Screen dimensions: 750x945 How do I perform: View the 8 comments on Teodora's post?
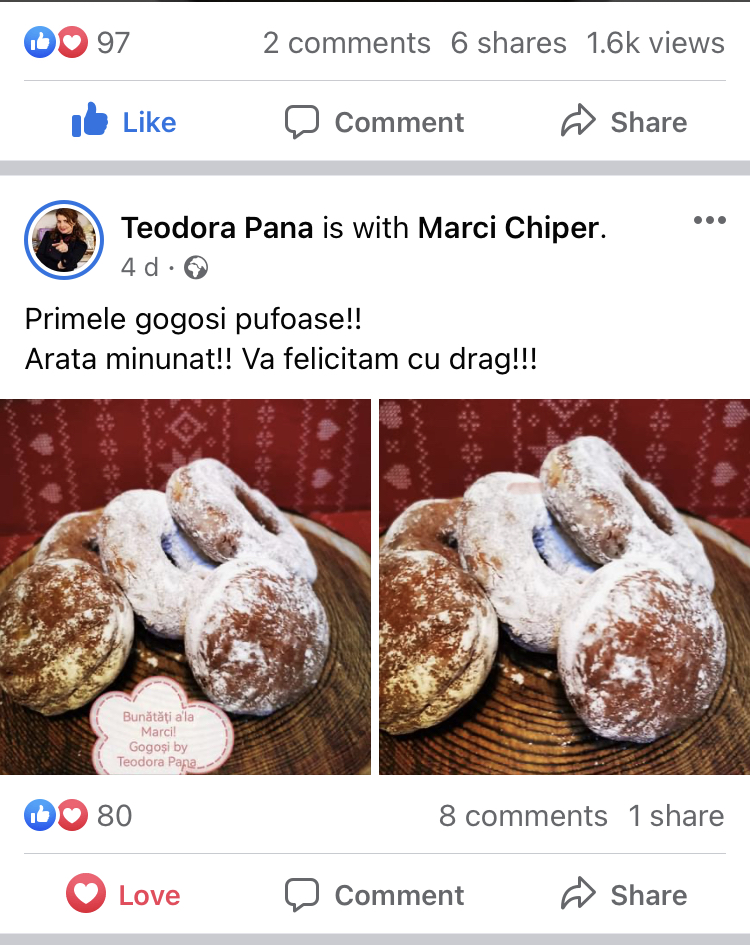[x=523, y=816]
